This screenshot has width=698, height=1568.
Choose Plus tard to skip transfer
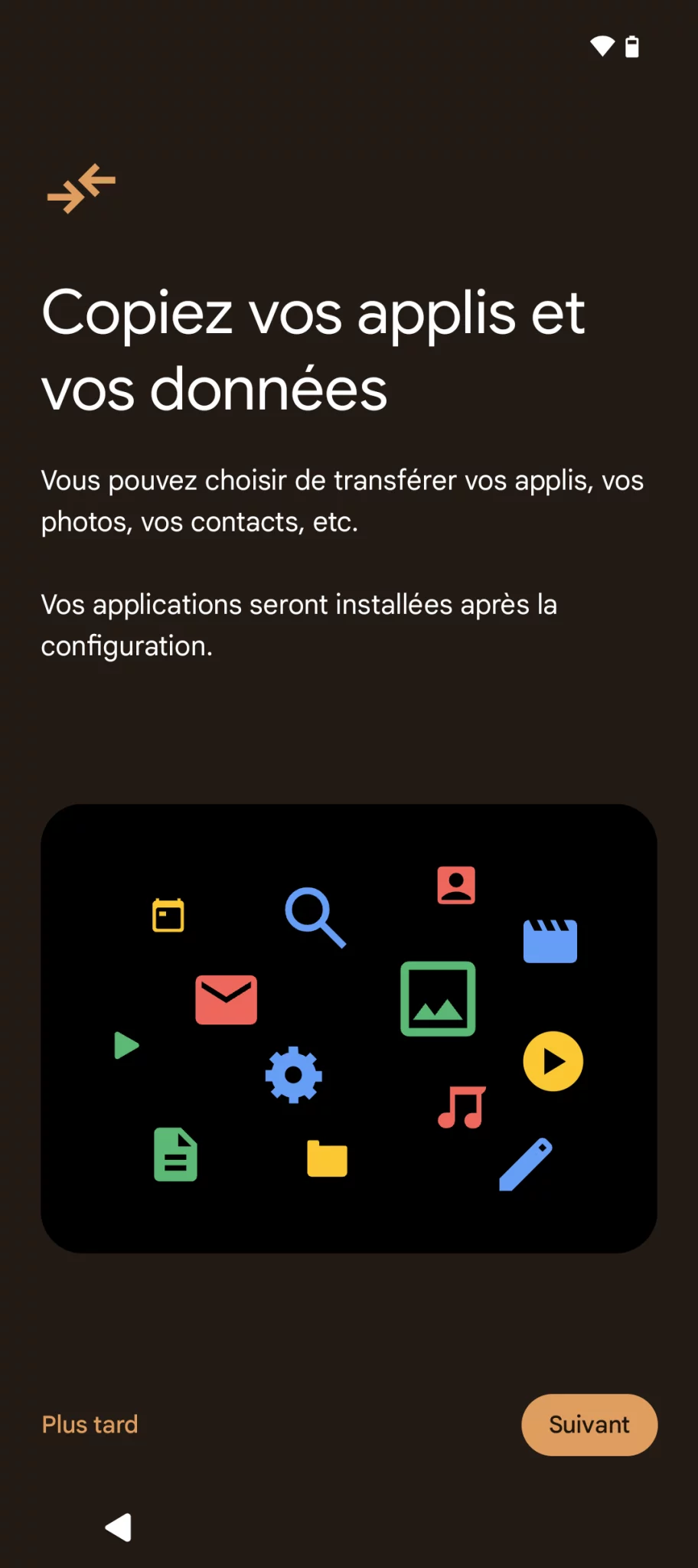pos(90,1425)
